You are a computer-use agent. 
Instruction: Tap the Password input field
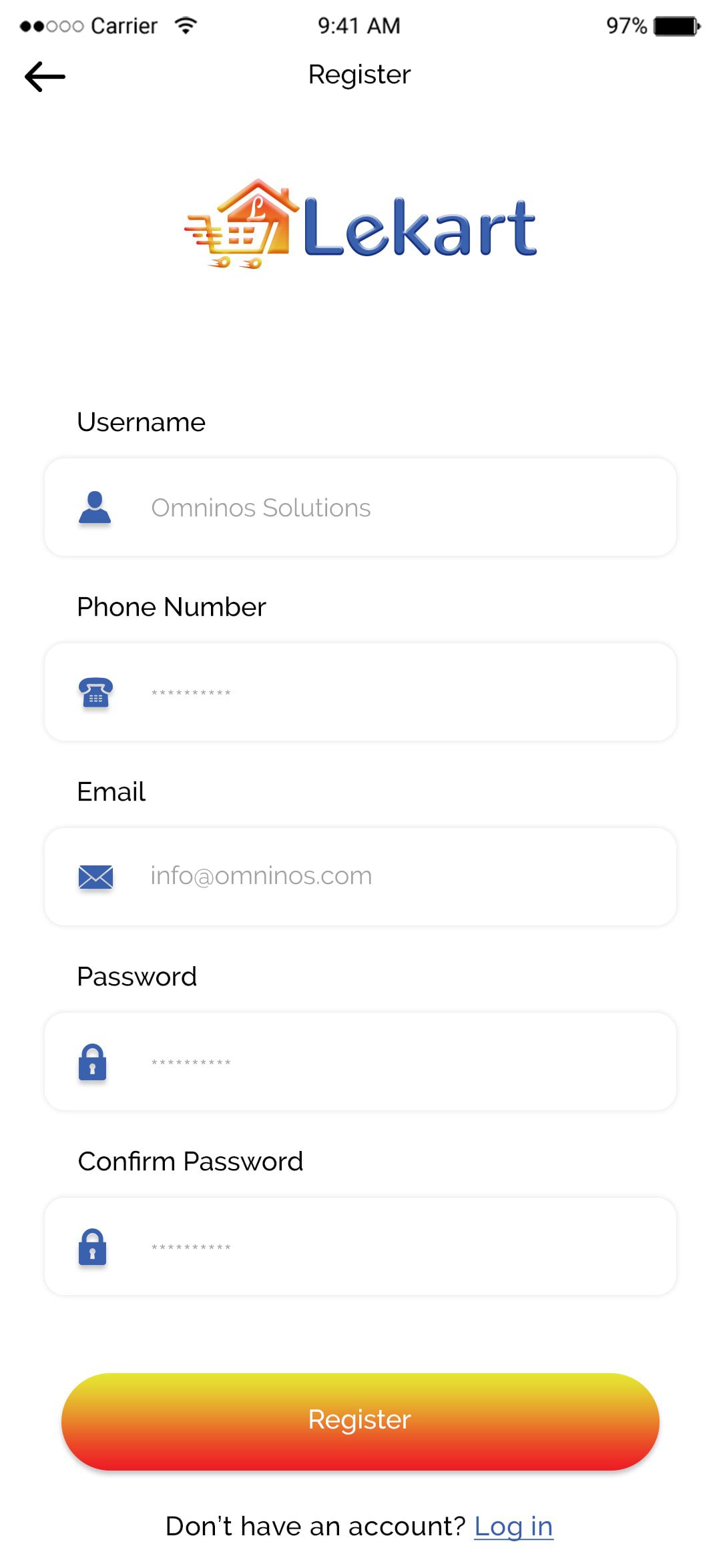(360, 1062)
